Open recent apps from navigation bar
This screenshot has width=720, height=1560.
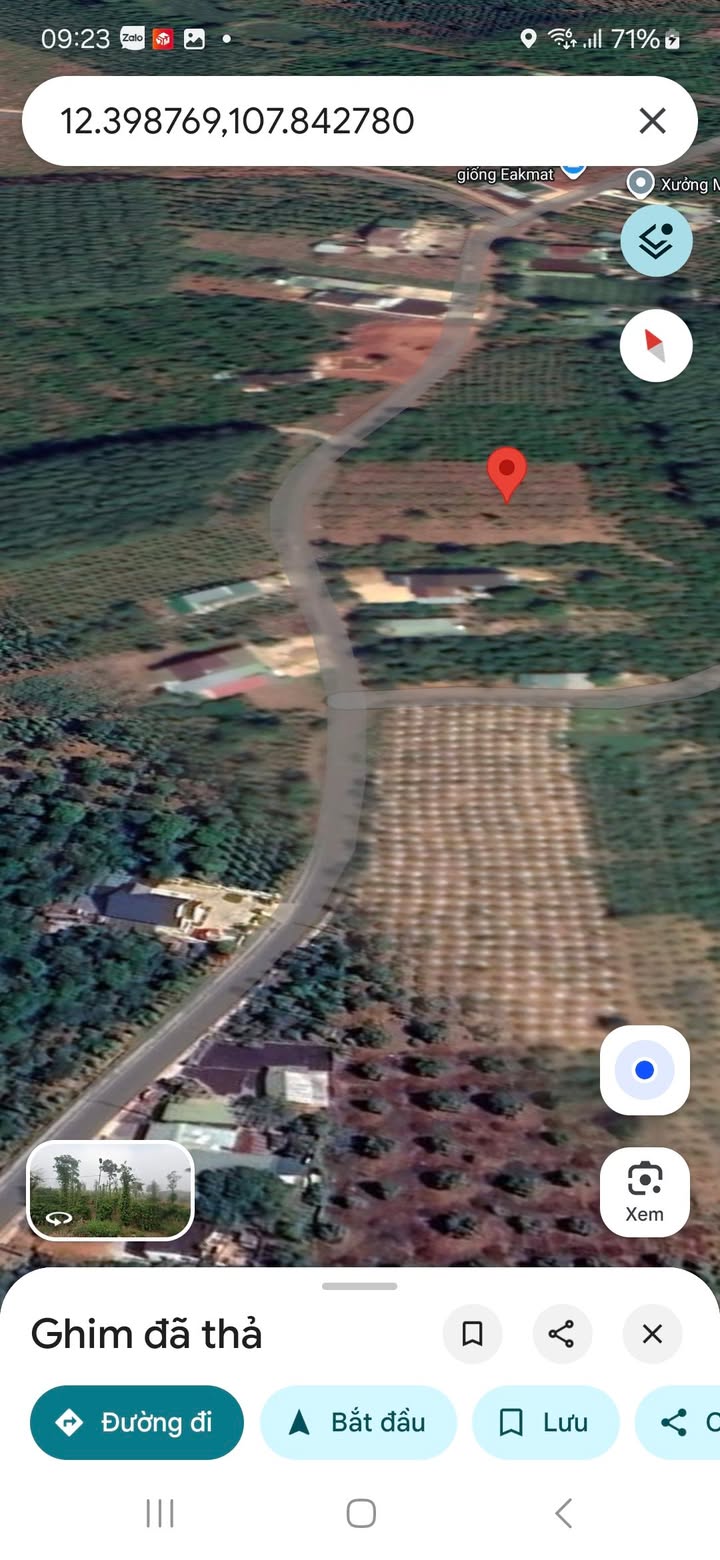tap(160, 1513)
